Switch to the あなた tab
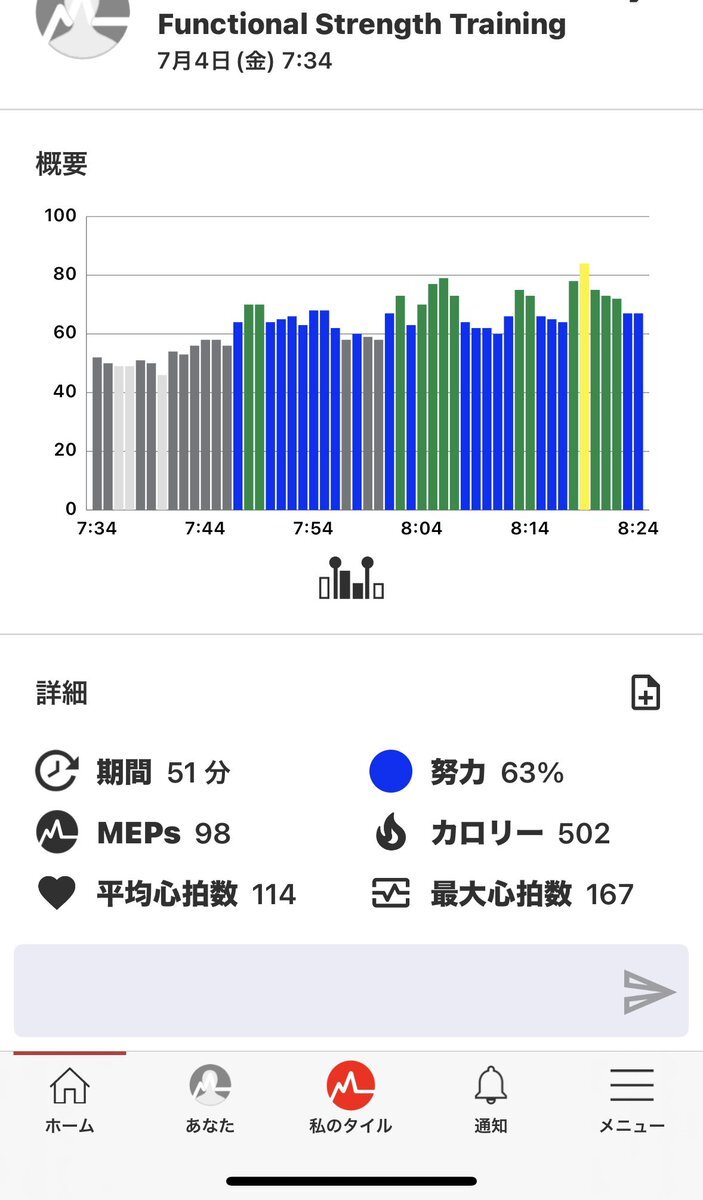703x1200 pixels. point(210,1099)
